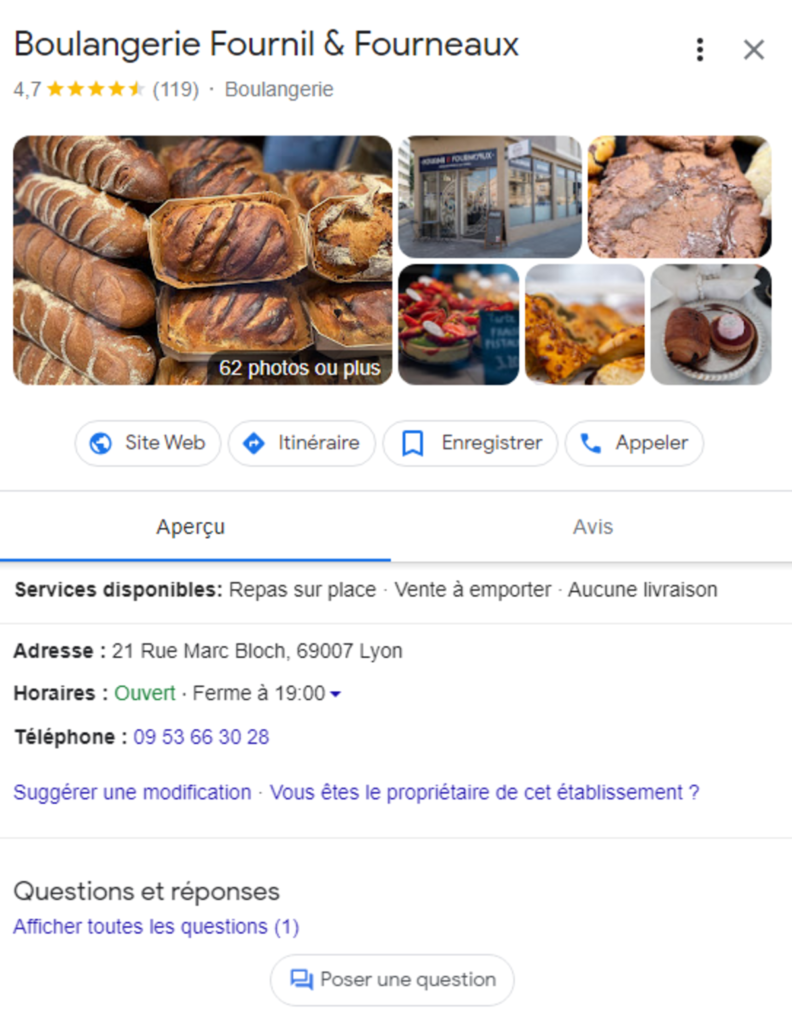Click the Poser une question button
Viewport: 792px width, 1024px height.
click(x=392, y=980)
